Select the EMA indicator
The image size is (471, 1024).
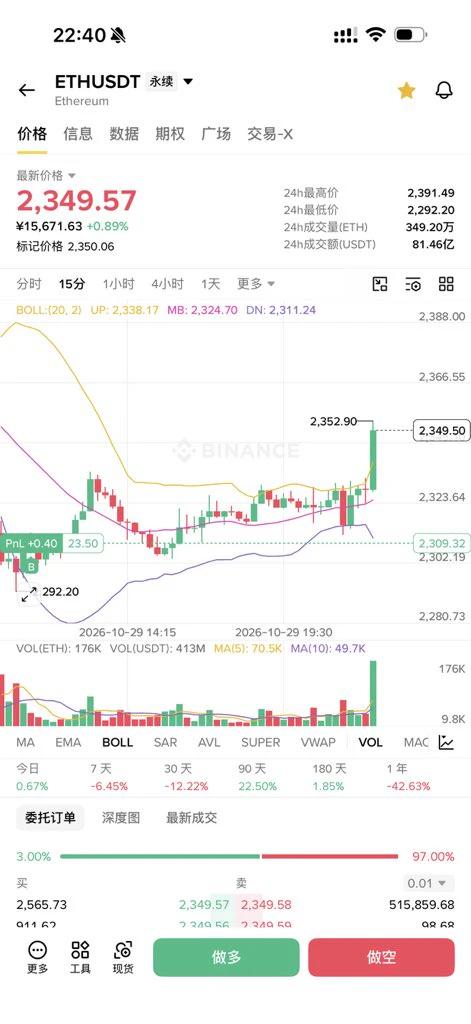[x=68, y=743]
